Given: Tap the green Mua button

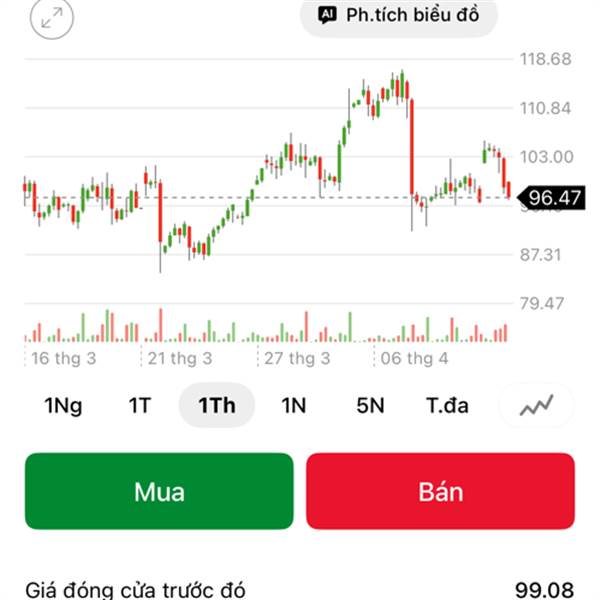Looking at the screenshot, I should (x=159, y=491).
